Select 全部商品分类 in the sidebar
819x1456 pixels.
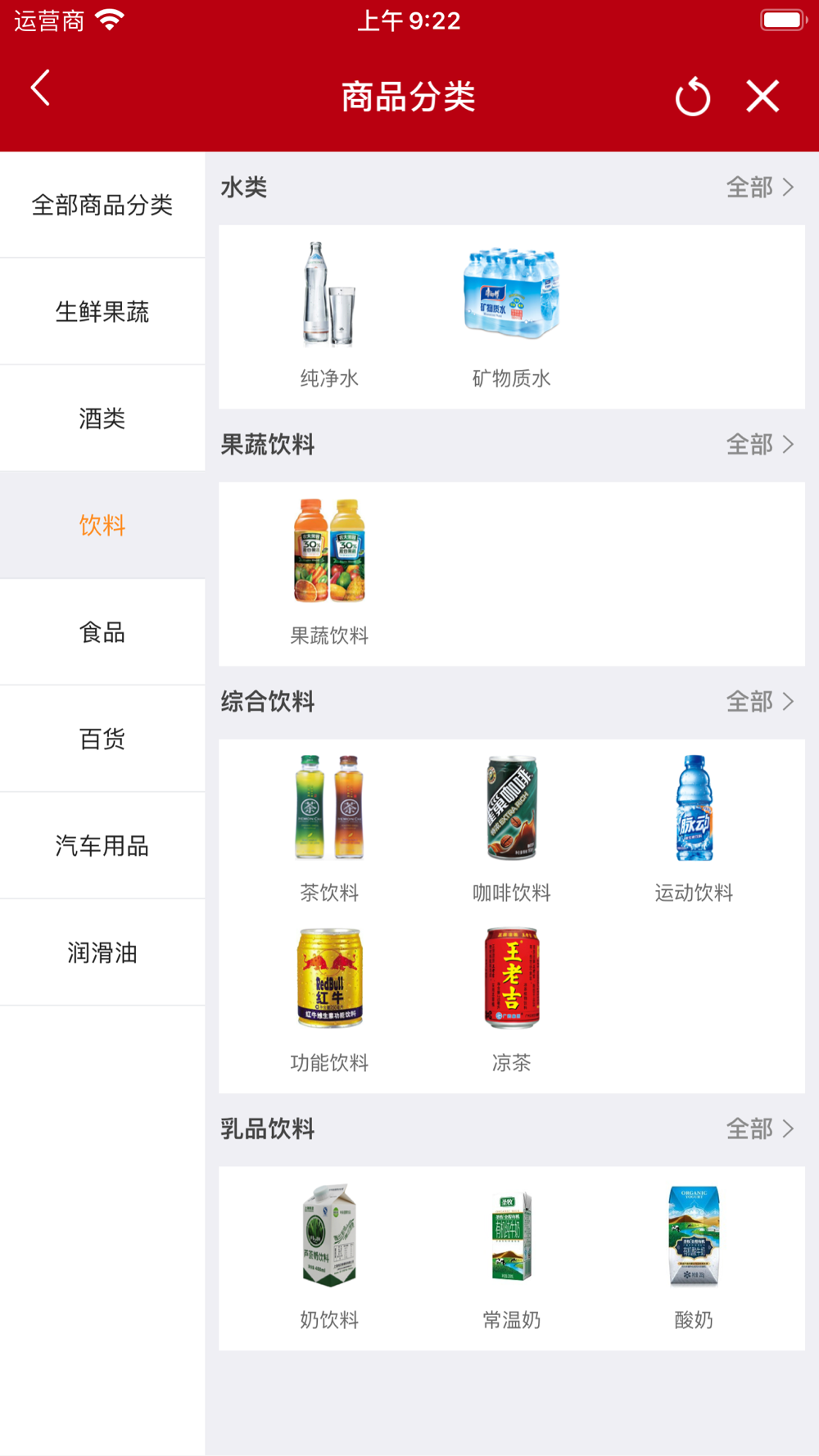coord(102,205)
